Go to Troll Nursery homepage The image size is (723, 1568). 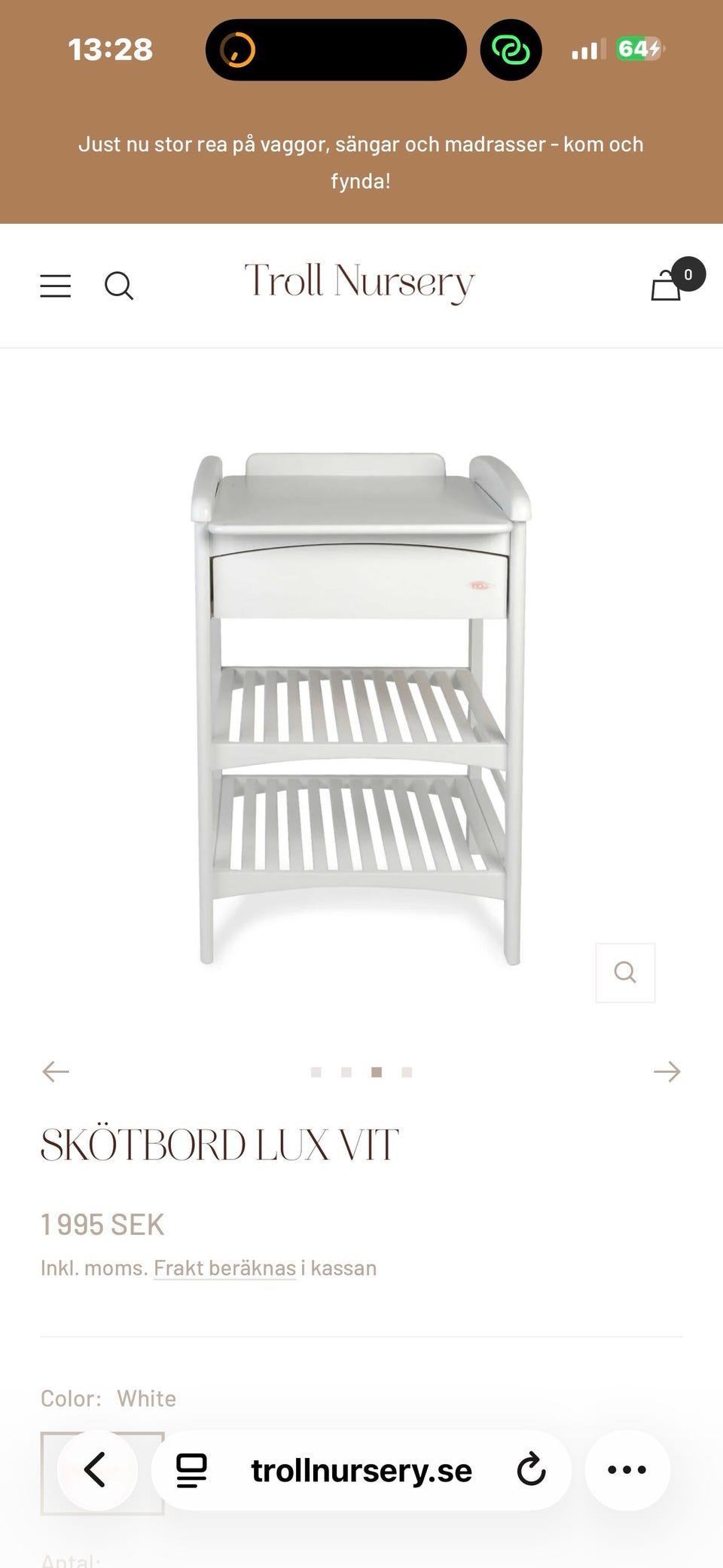point(360,283)
